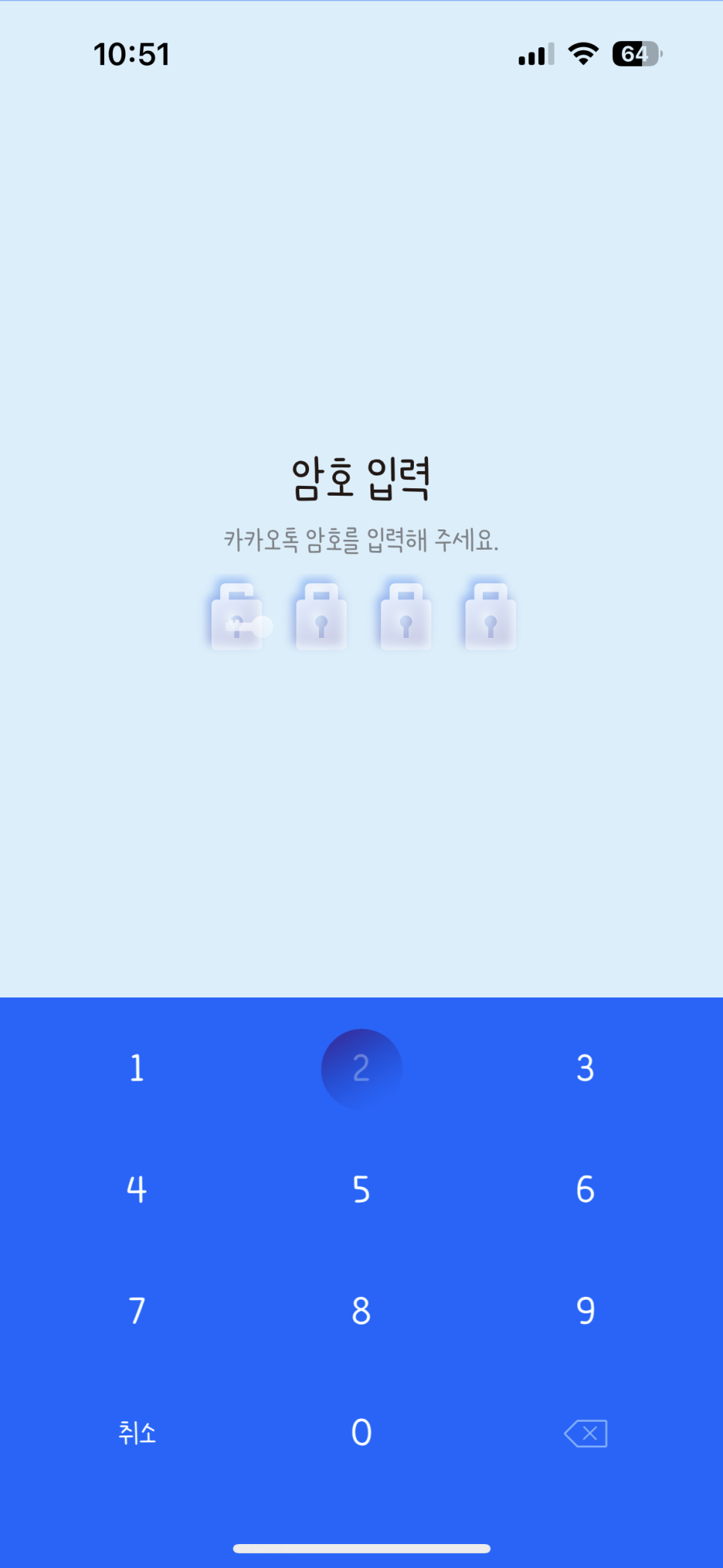
Task: Enter digit 3 for the passcode
Action: pyautogui.click(x=585, y=1068)
